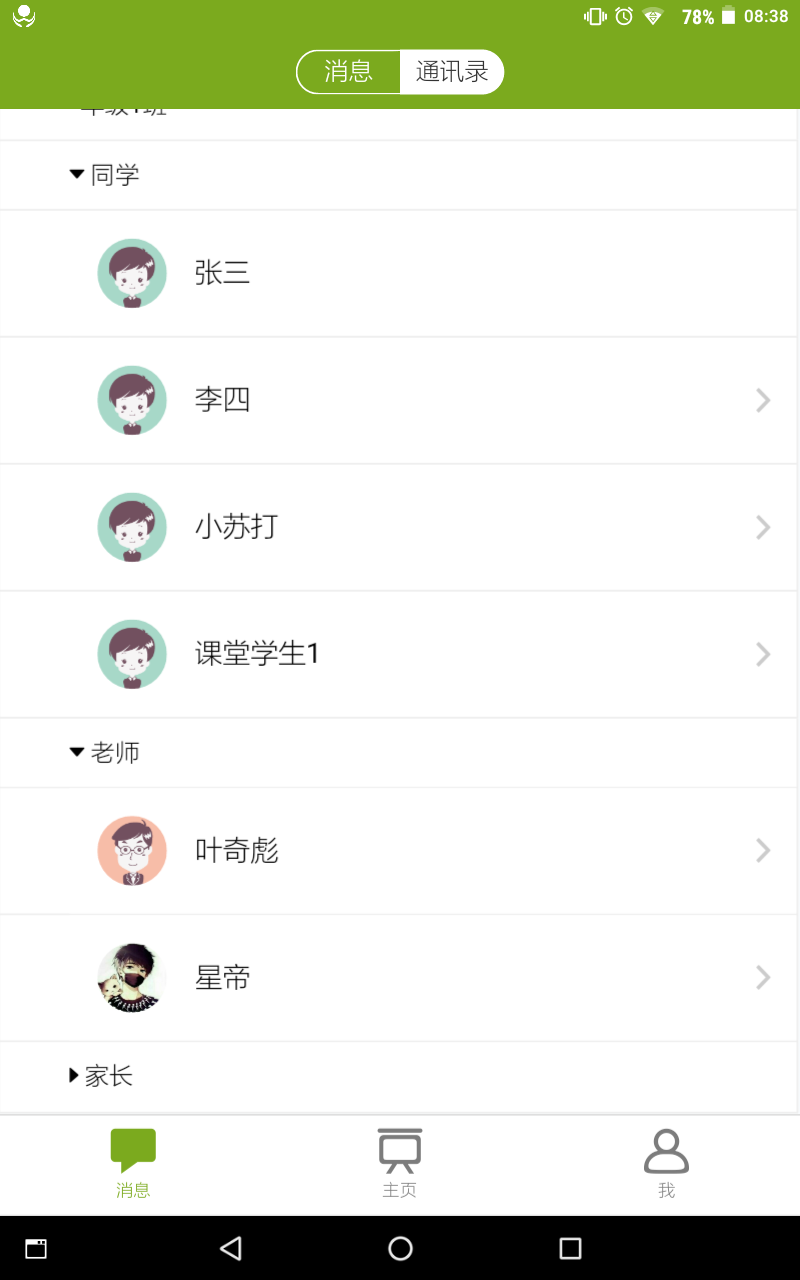Open teacher 星帝's profile

point(400,978)
